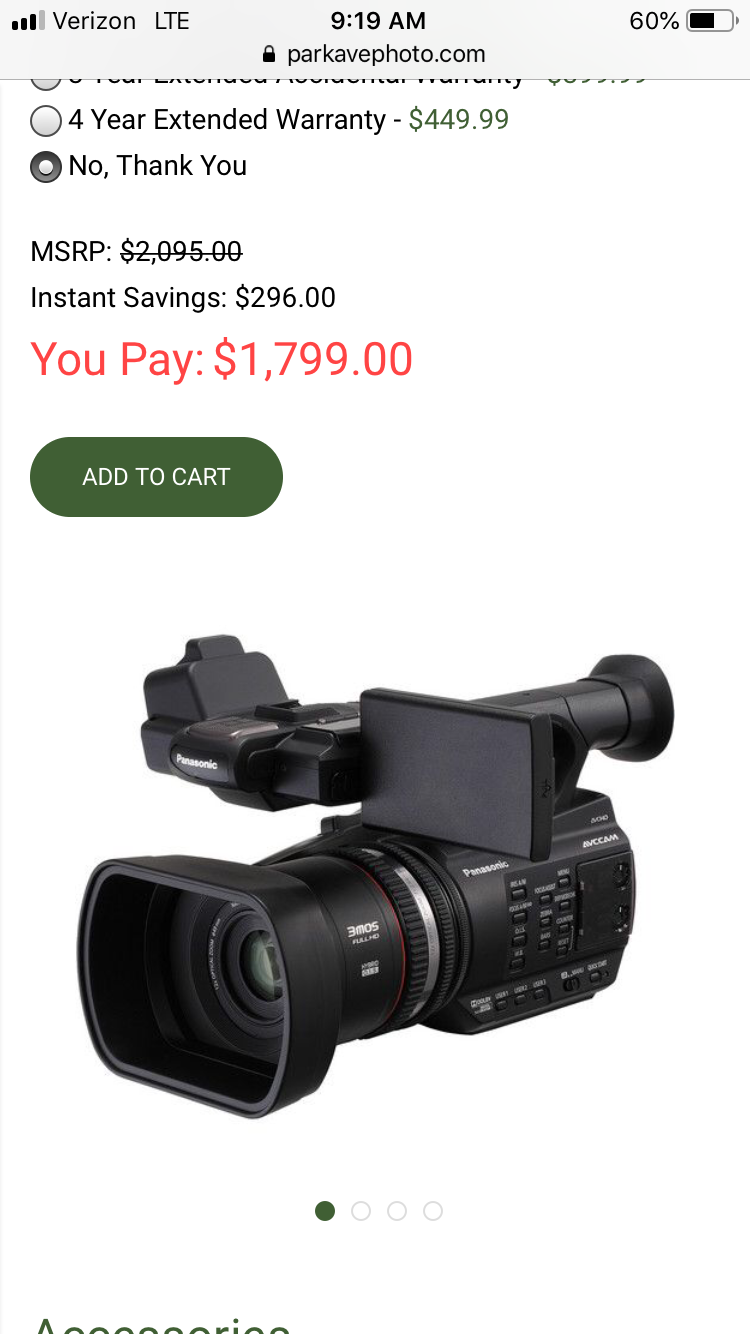Choose the No, Thank You radio button
Image resolution: width=750 pixels, height=1334 pixels.
[x=46, y=167]
